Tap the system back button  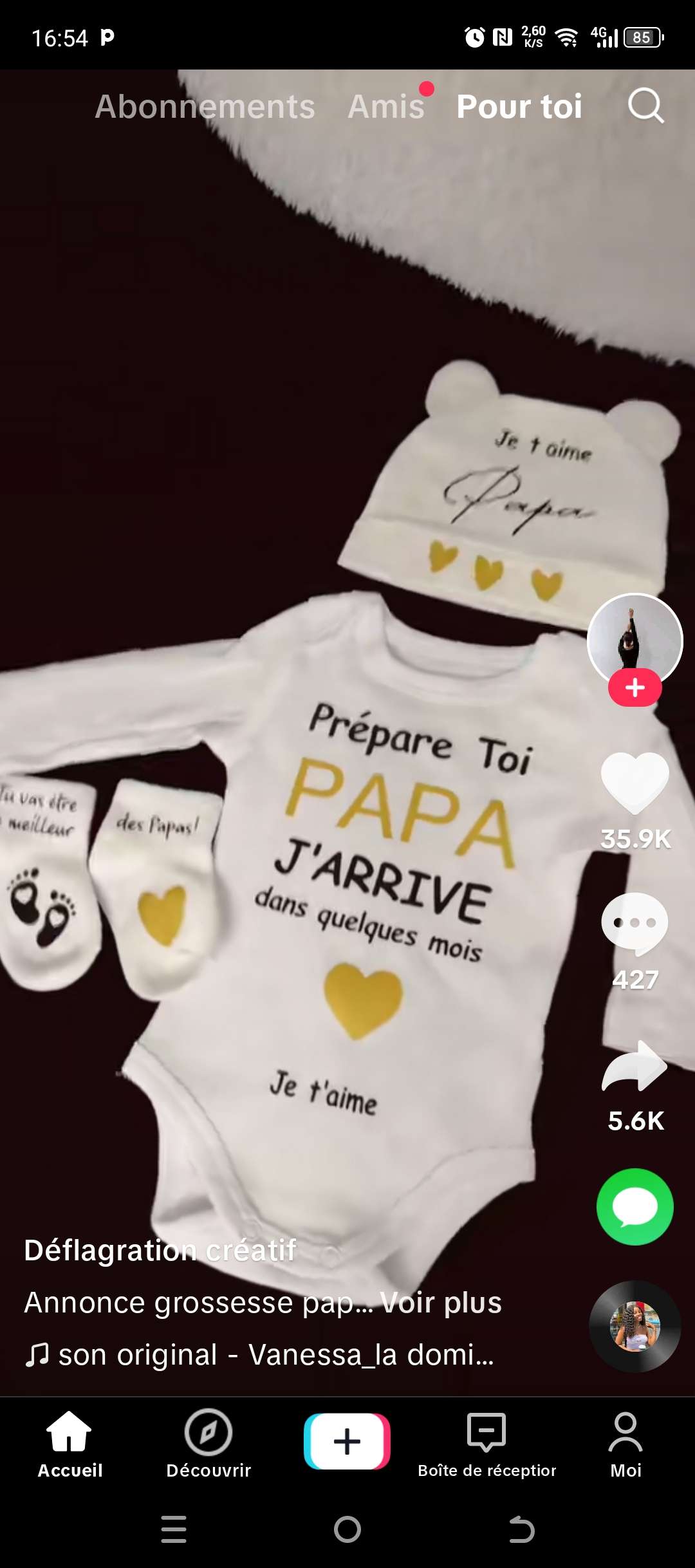tap(521, 1529)
